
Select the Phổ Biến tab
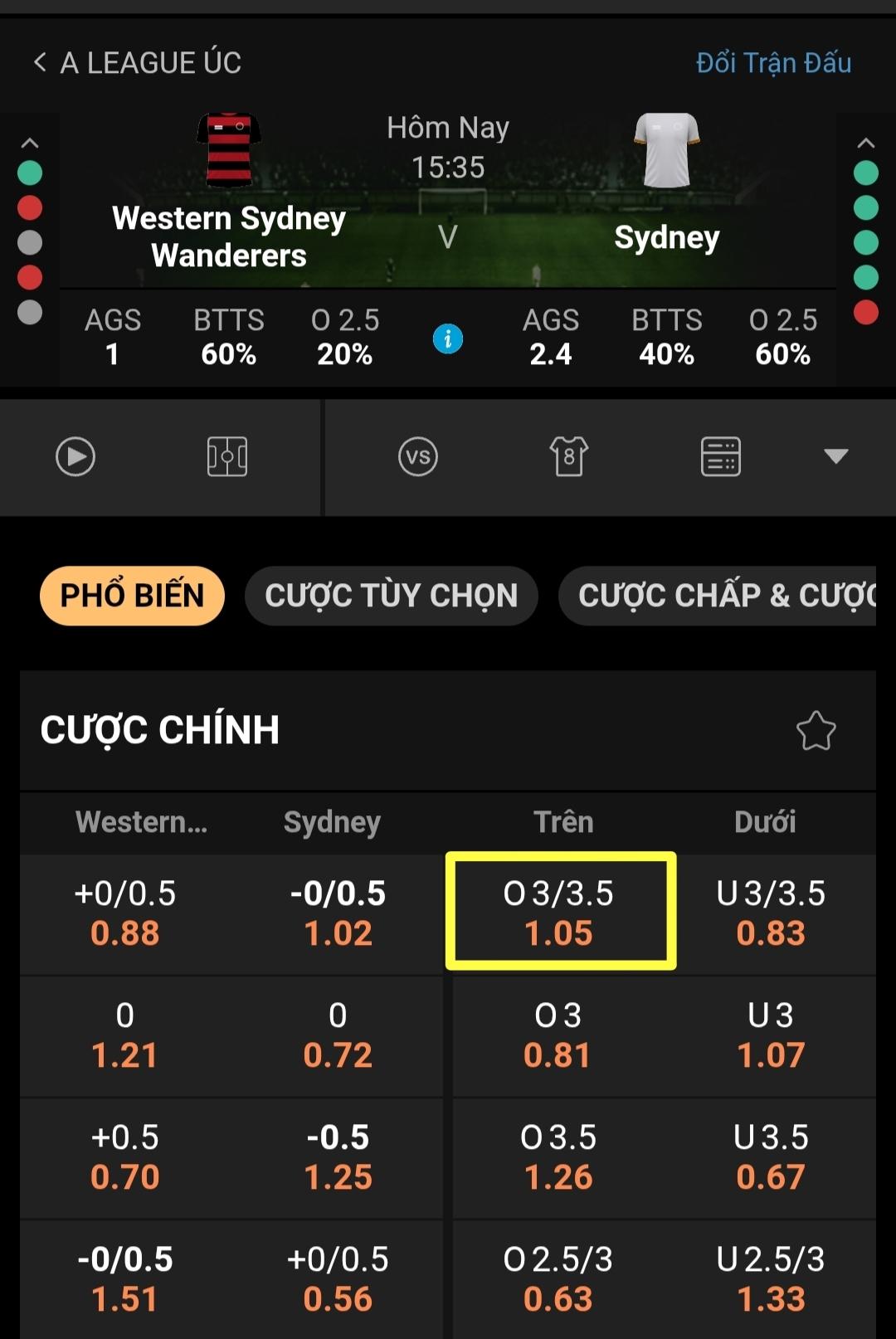132,596
